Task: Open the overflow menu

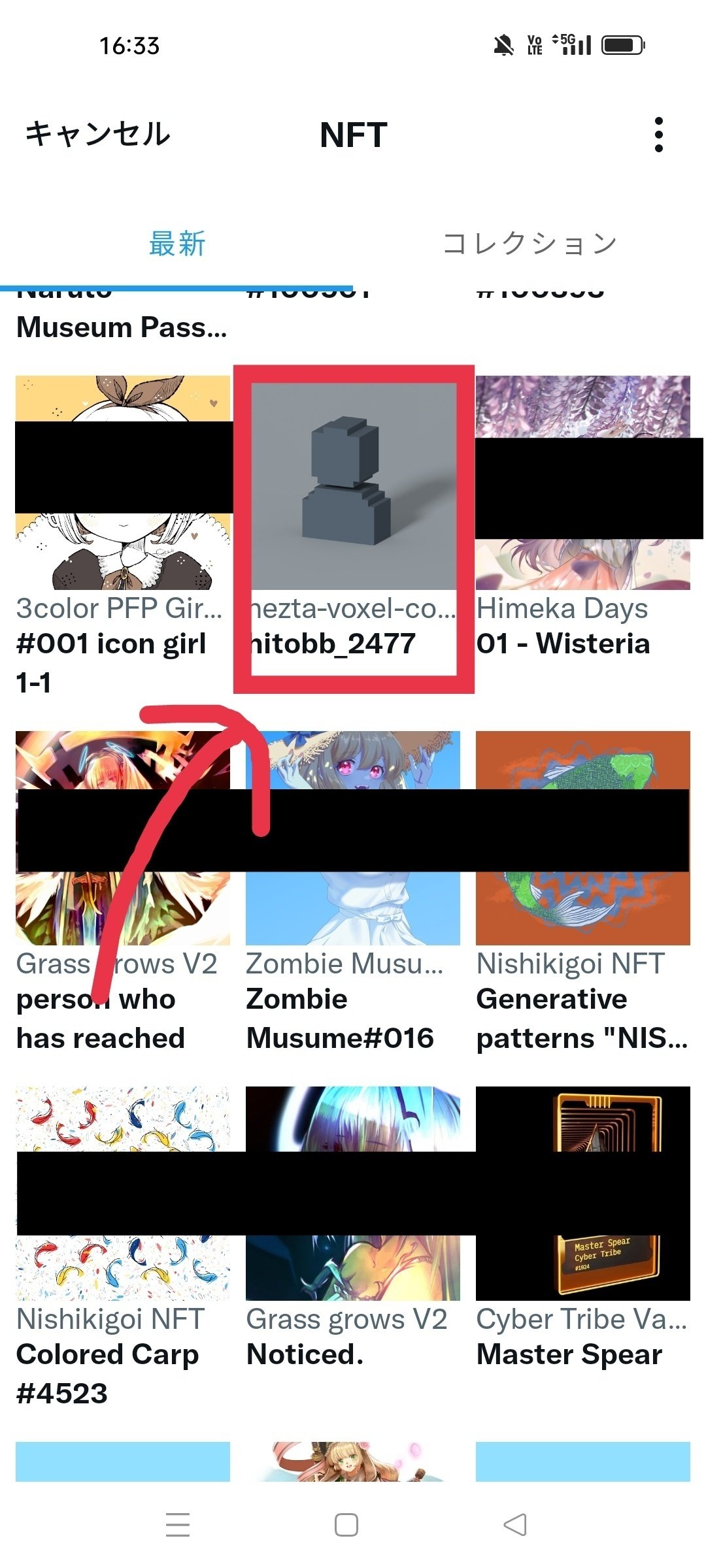Action: click(658, 135)
